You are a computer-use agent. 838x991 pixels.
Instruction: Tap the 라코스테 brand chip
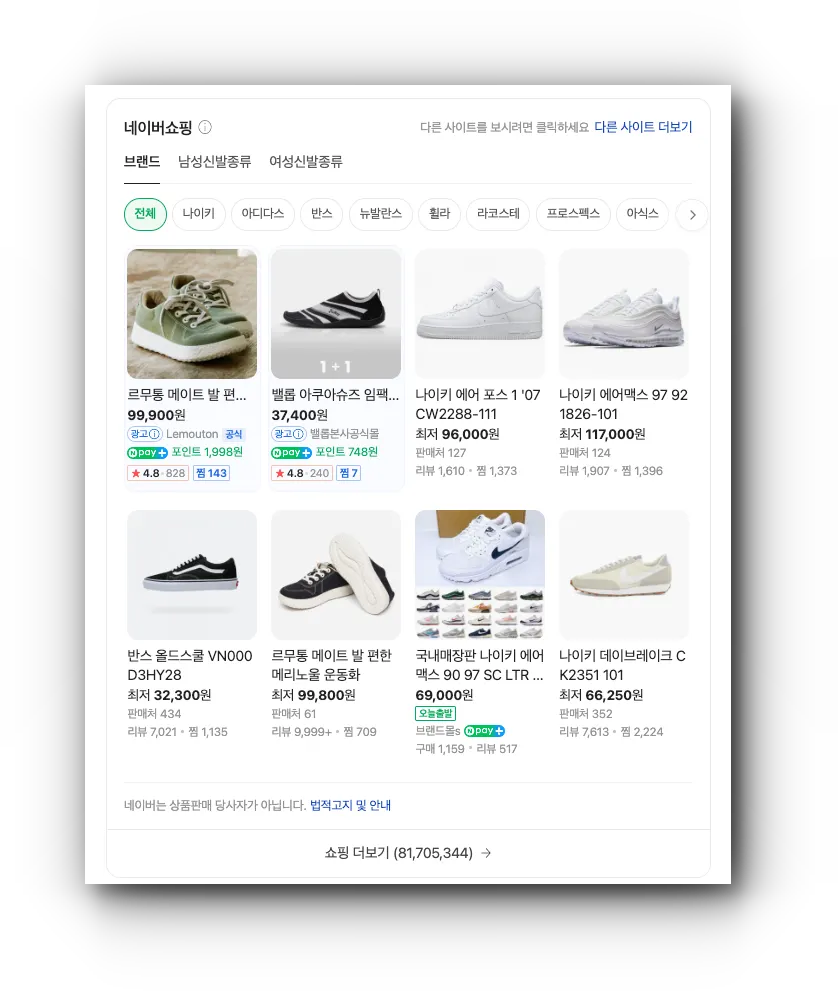click(x=498, y=214)
